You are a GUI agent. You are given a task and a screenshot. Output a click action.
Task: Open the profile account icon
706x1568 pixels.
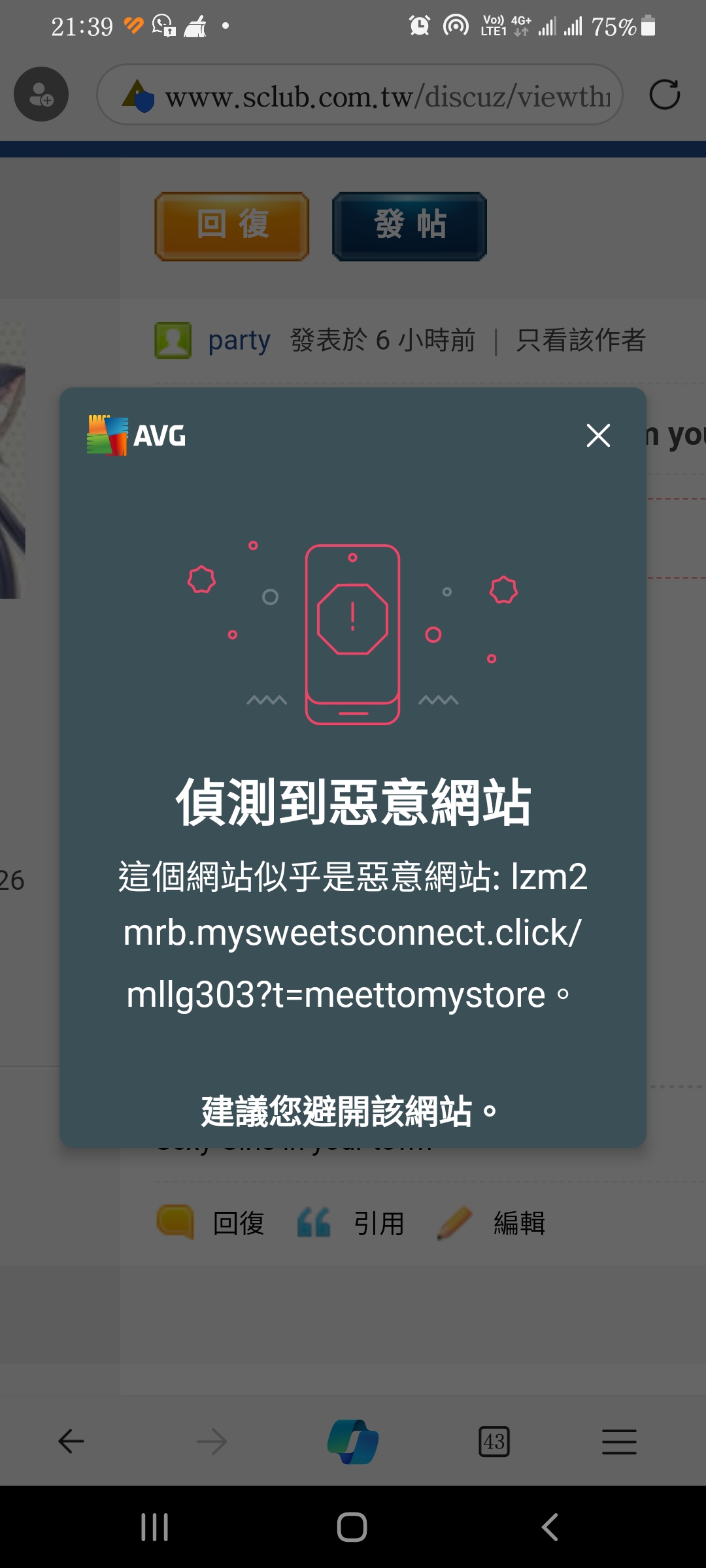[41, 95]
